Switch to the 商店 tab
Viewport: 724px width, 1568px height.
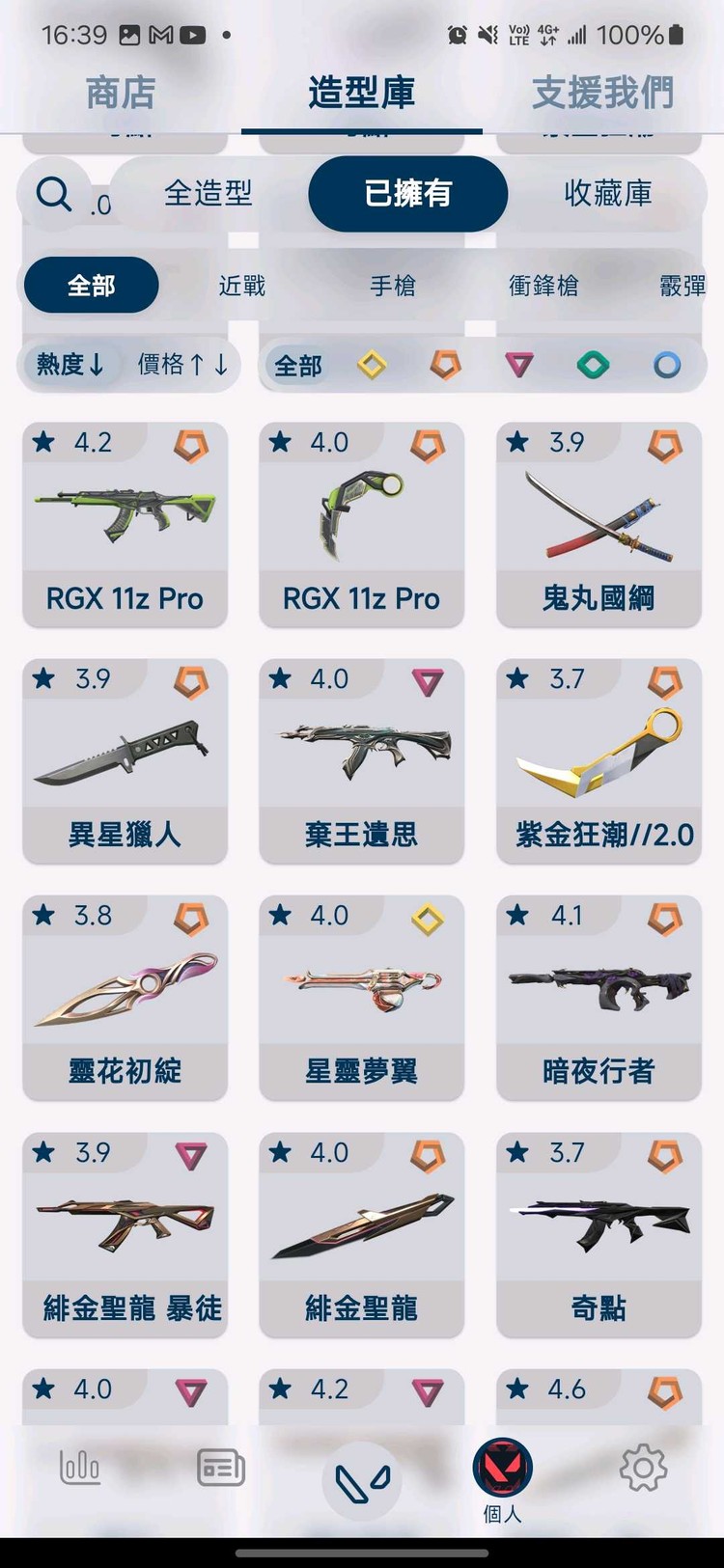pyautogui.click(x=120, y=94)
